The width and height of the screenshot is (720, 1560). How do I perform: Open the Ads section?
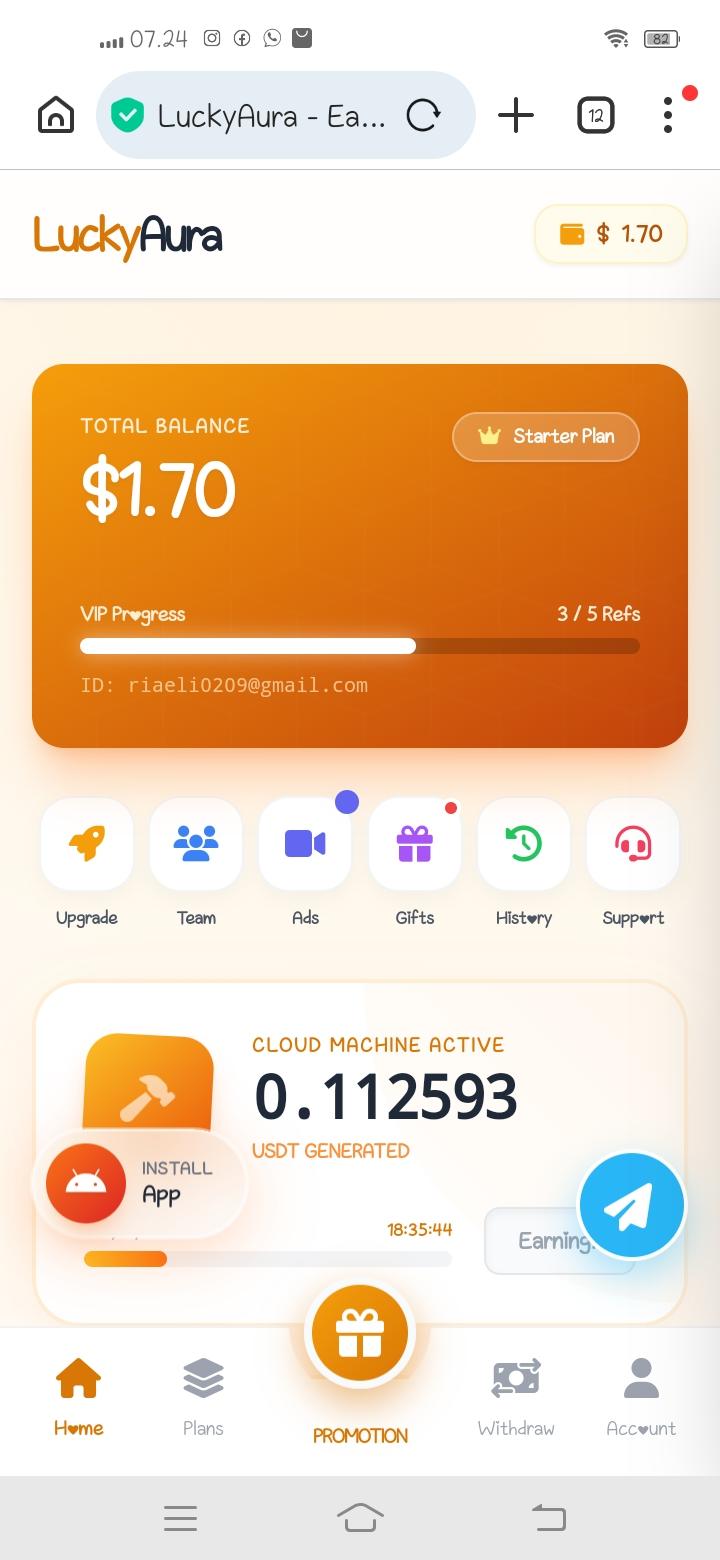point(305,845)
